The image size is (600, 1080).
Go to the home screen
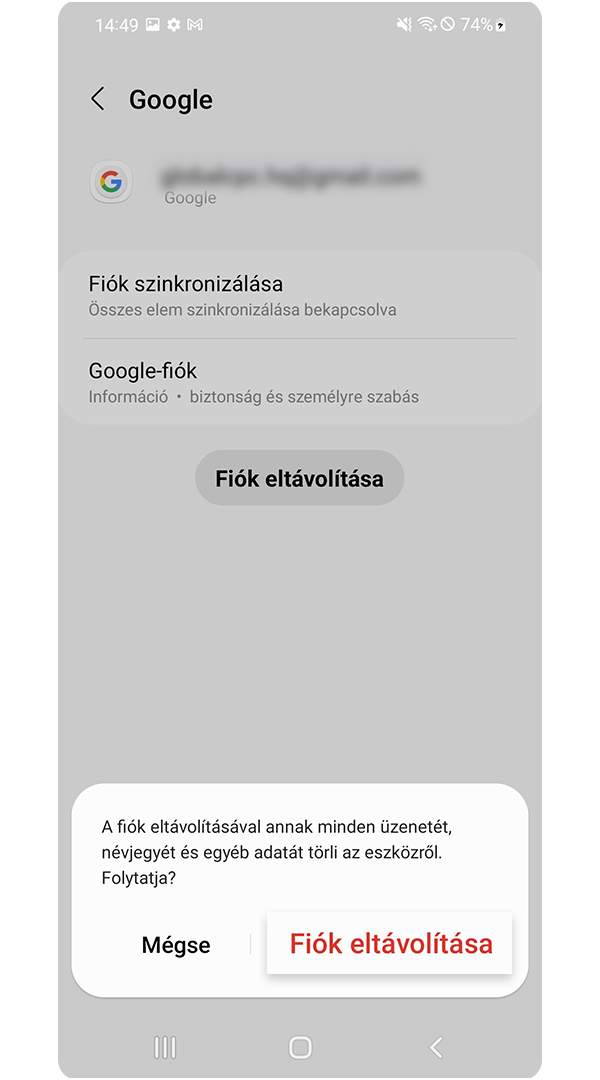(x=300, y=1047)
